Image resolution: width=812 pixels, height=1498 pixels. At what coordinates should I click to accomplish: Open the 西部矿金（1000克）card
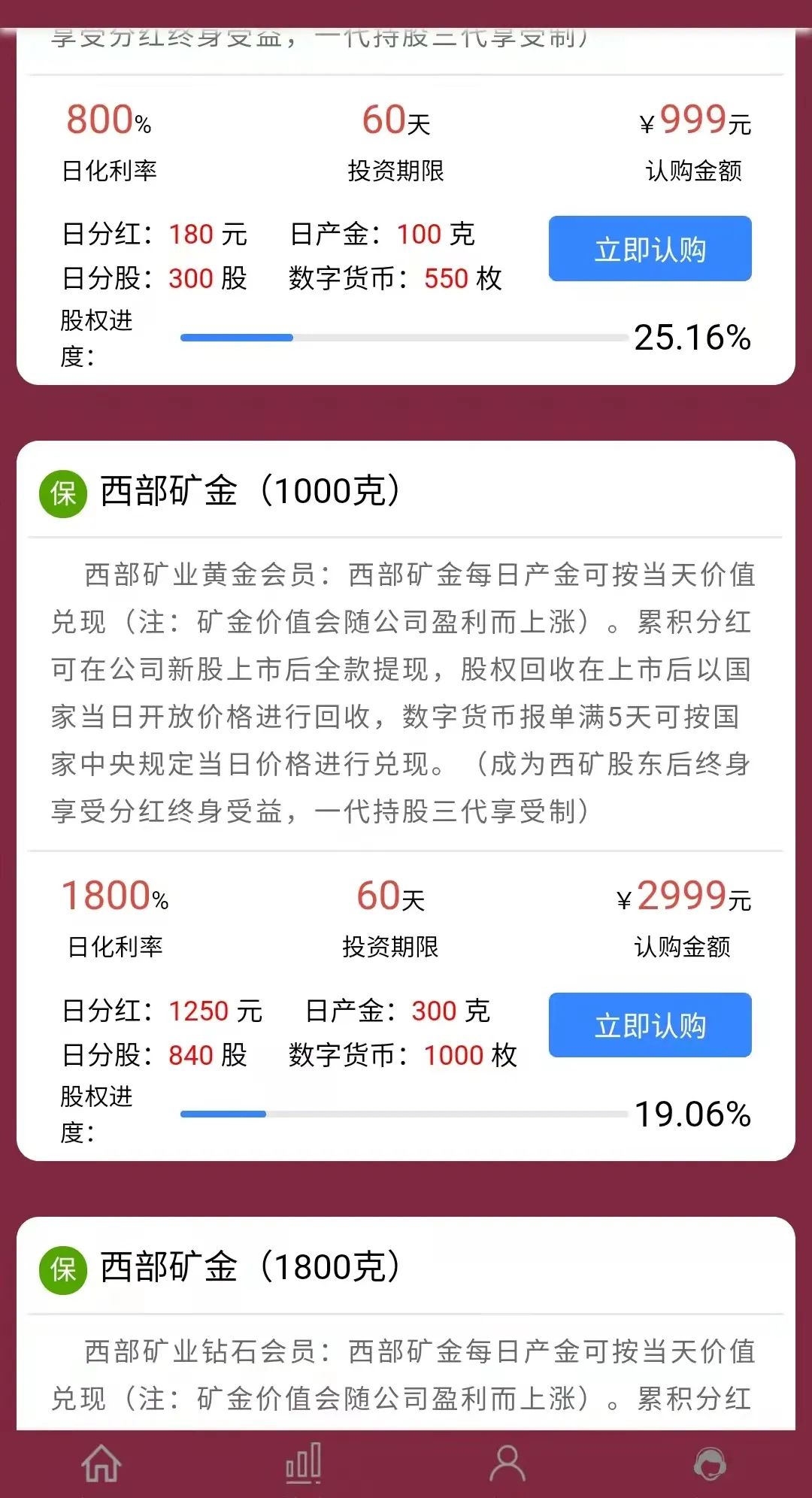pos(250,491)
